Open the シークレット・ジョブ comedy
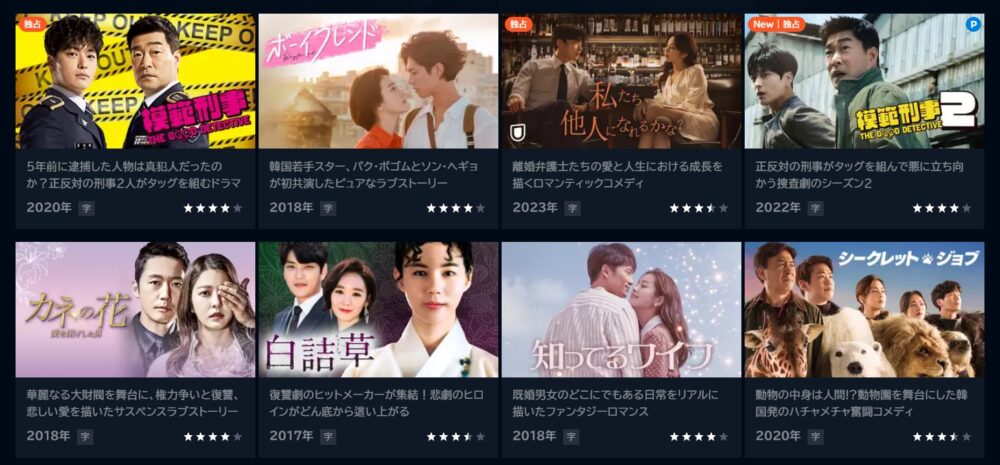 point(864,310)
